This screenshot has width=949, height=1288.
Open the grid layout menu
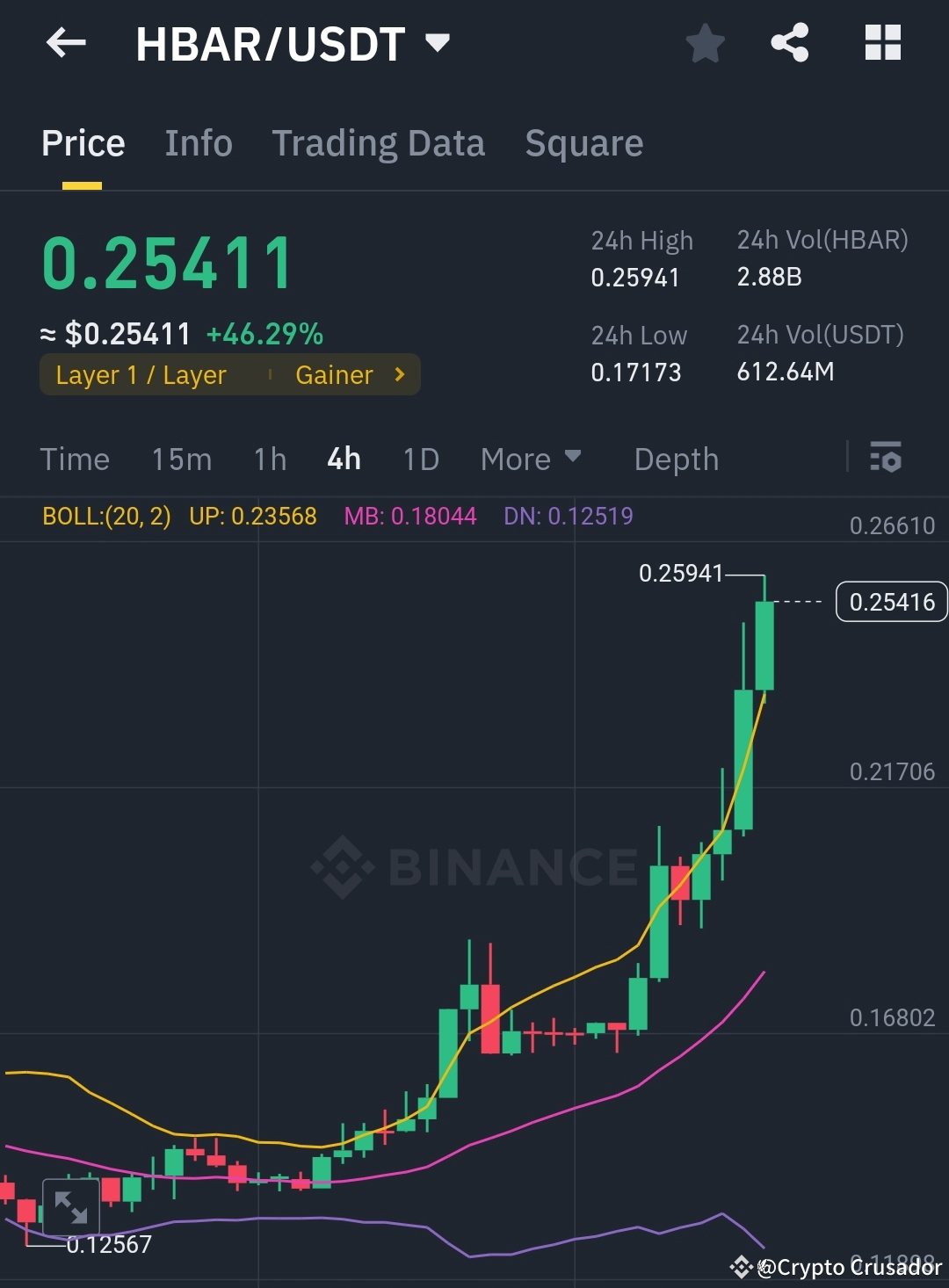click(880, 42)
